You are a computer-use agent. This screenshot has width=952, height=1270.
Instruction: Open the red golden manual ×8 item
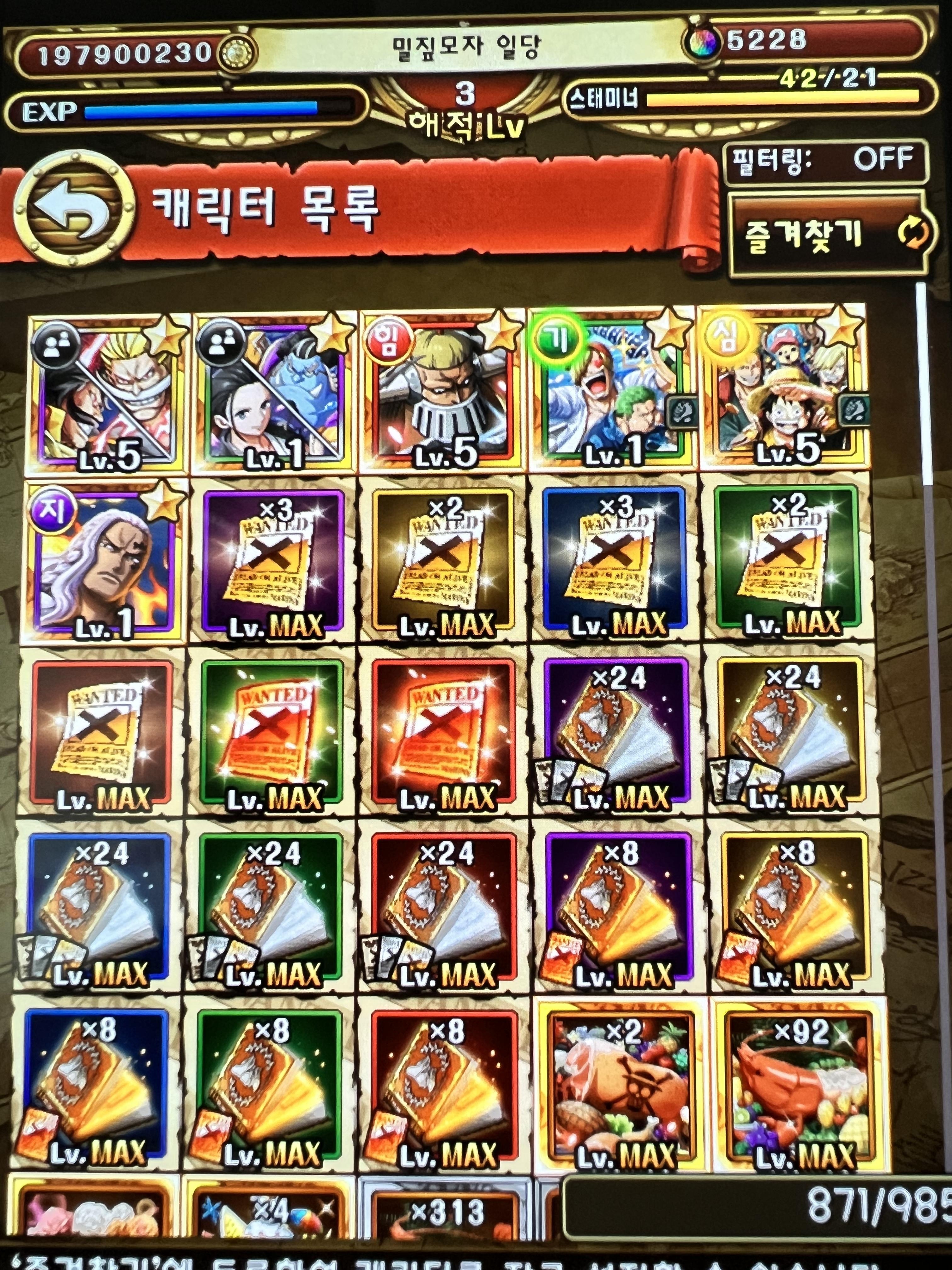445,1085
